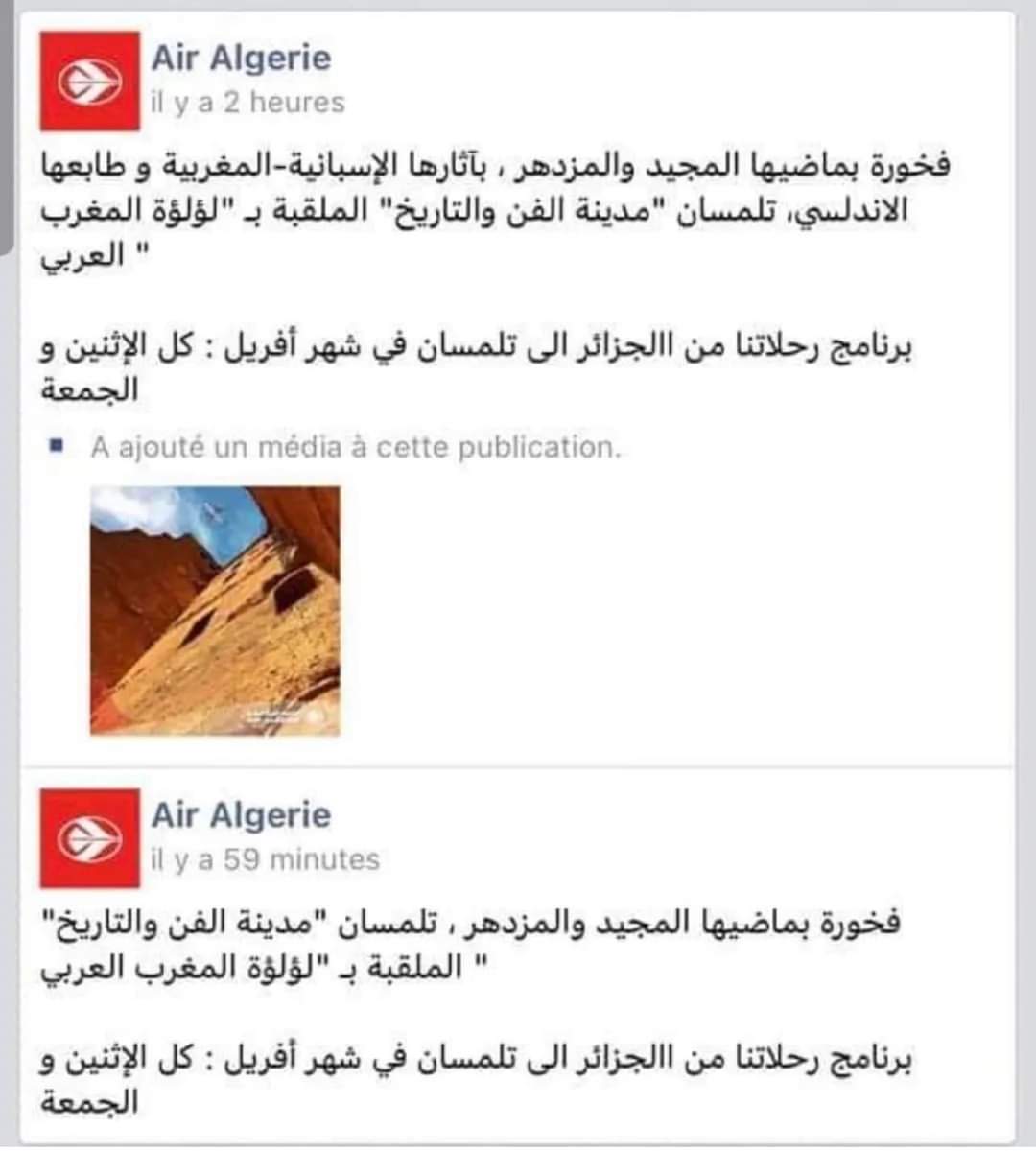Open Air Algerie profile from the 2 heures entry
1036x1151 pixels.
[x=241, y=59]
